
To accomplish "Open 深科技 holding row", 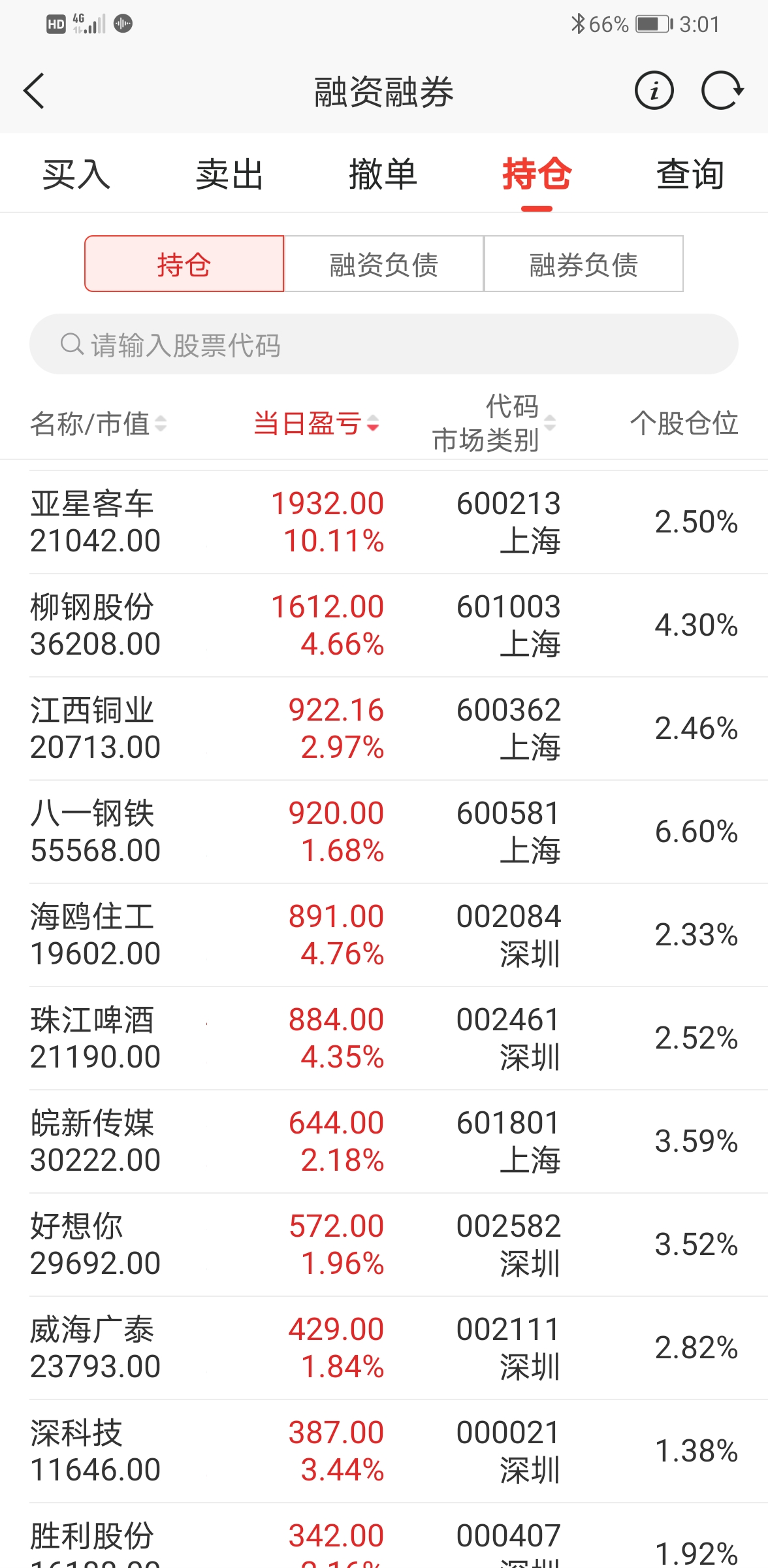I will (x=384, y=1451).
